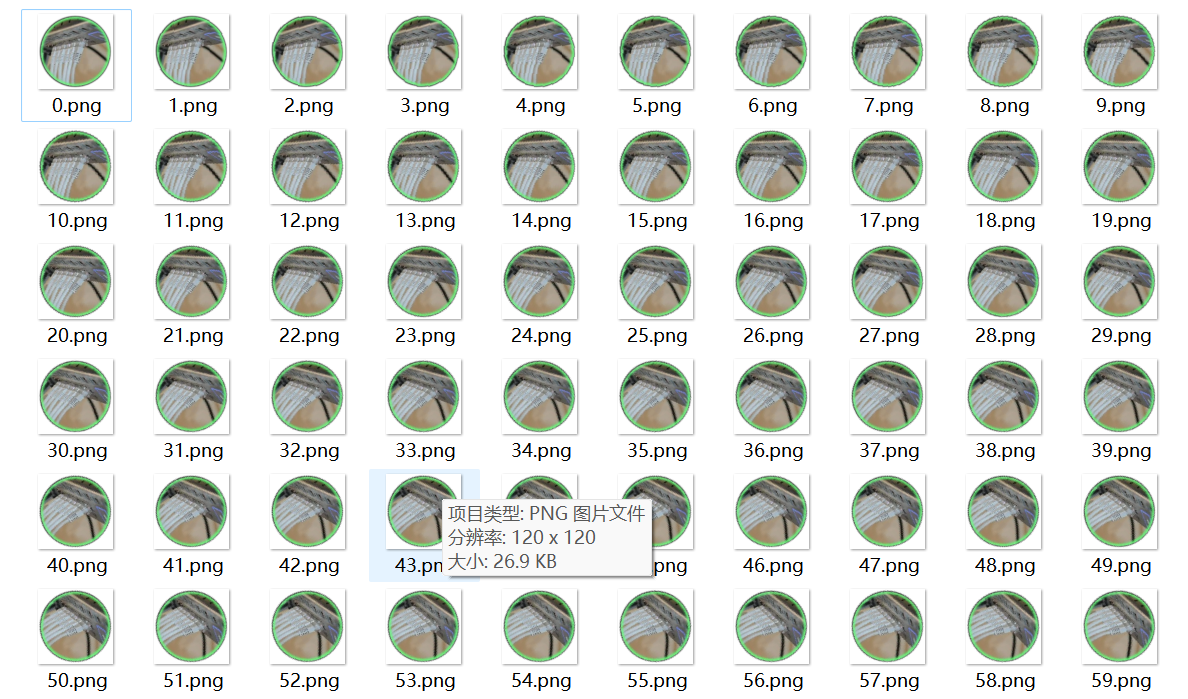Select thumbnail 50.png
The image size is (1188, 699).
[76, 627]
